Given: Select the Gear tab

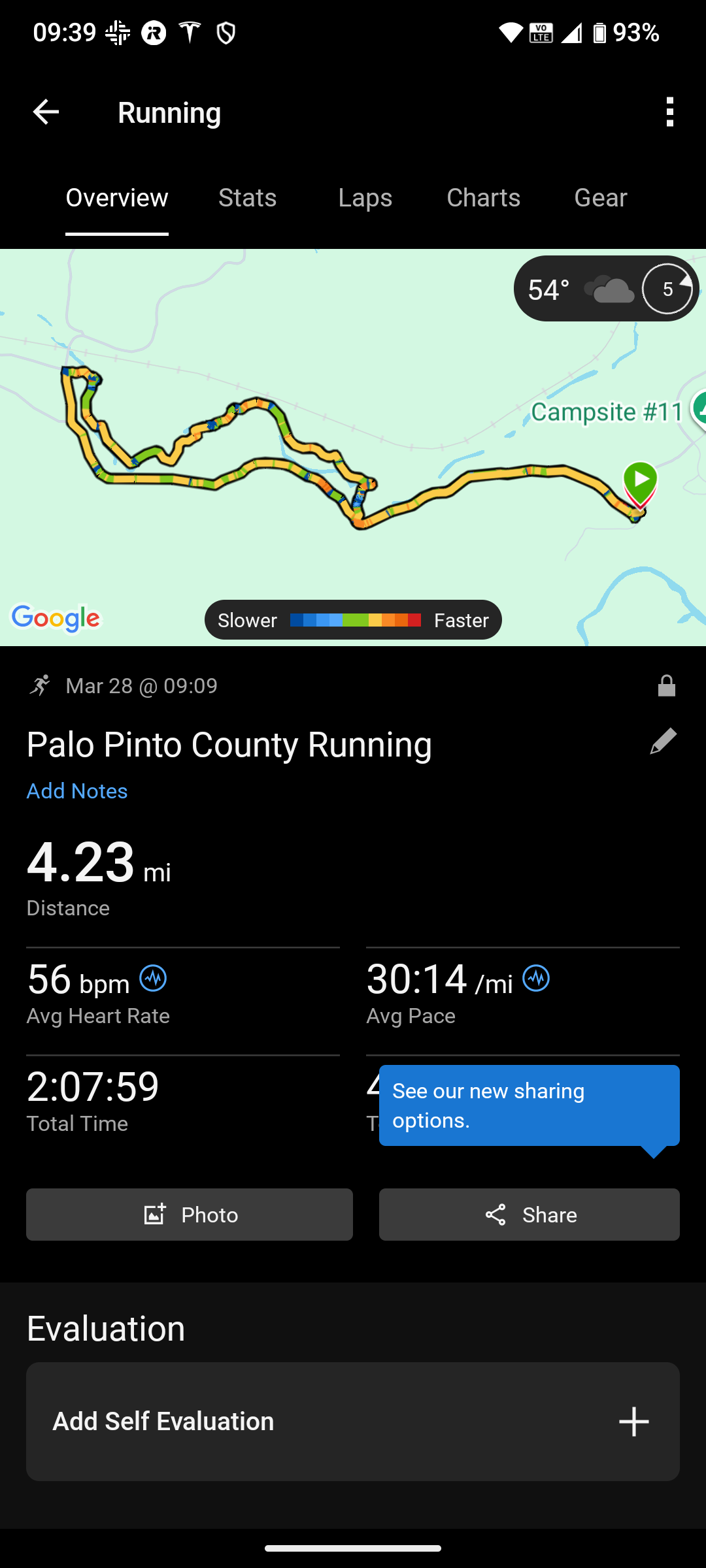Looking at the screenshot, I should tap(600, 198).
